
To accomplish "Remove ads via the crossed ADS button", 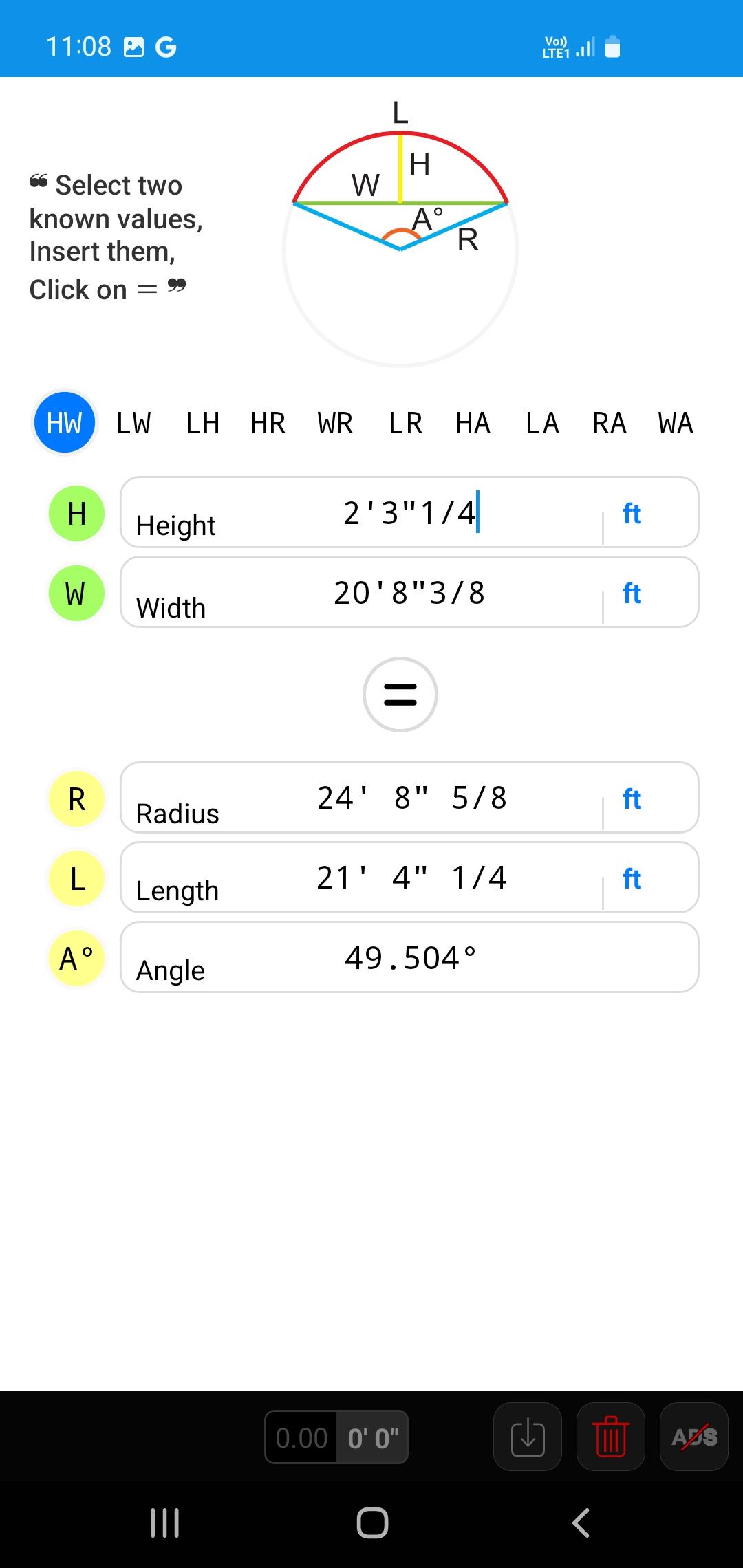I will tap(694, 1437).
